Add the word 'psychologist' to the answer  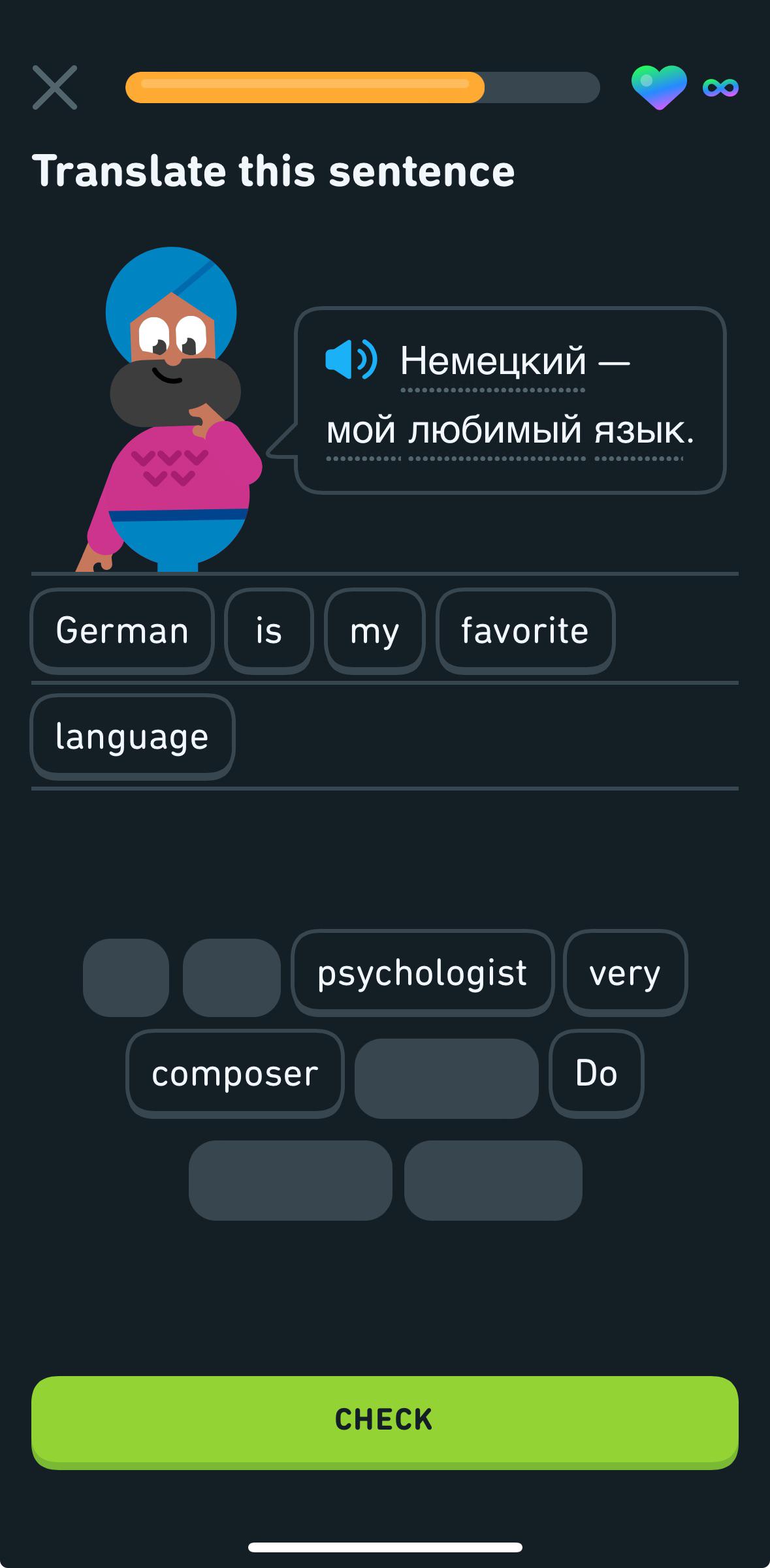click(422, 973)
